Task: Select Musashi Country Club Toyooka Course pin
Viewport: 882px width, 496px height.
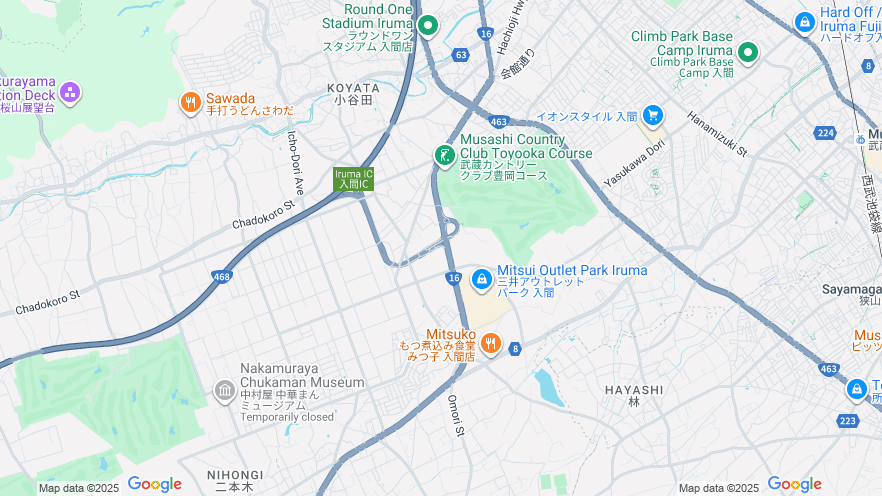Action: pos(445,155)
